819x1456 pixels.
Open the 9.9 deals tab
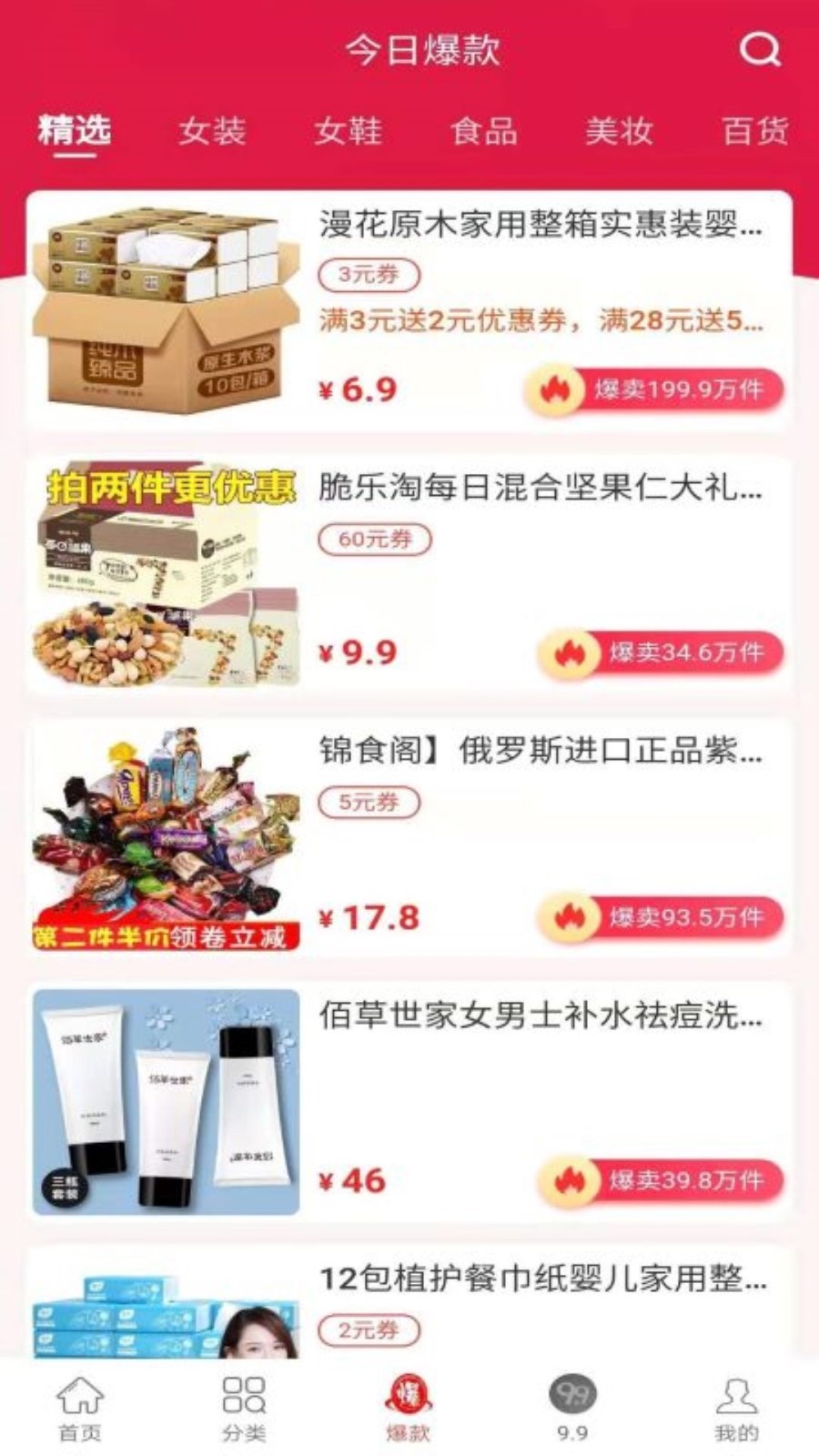pyautogui.click(x=572, y=1408)
